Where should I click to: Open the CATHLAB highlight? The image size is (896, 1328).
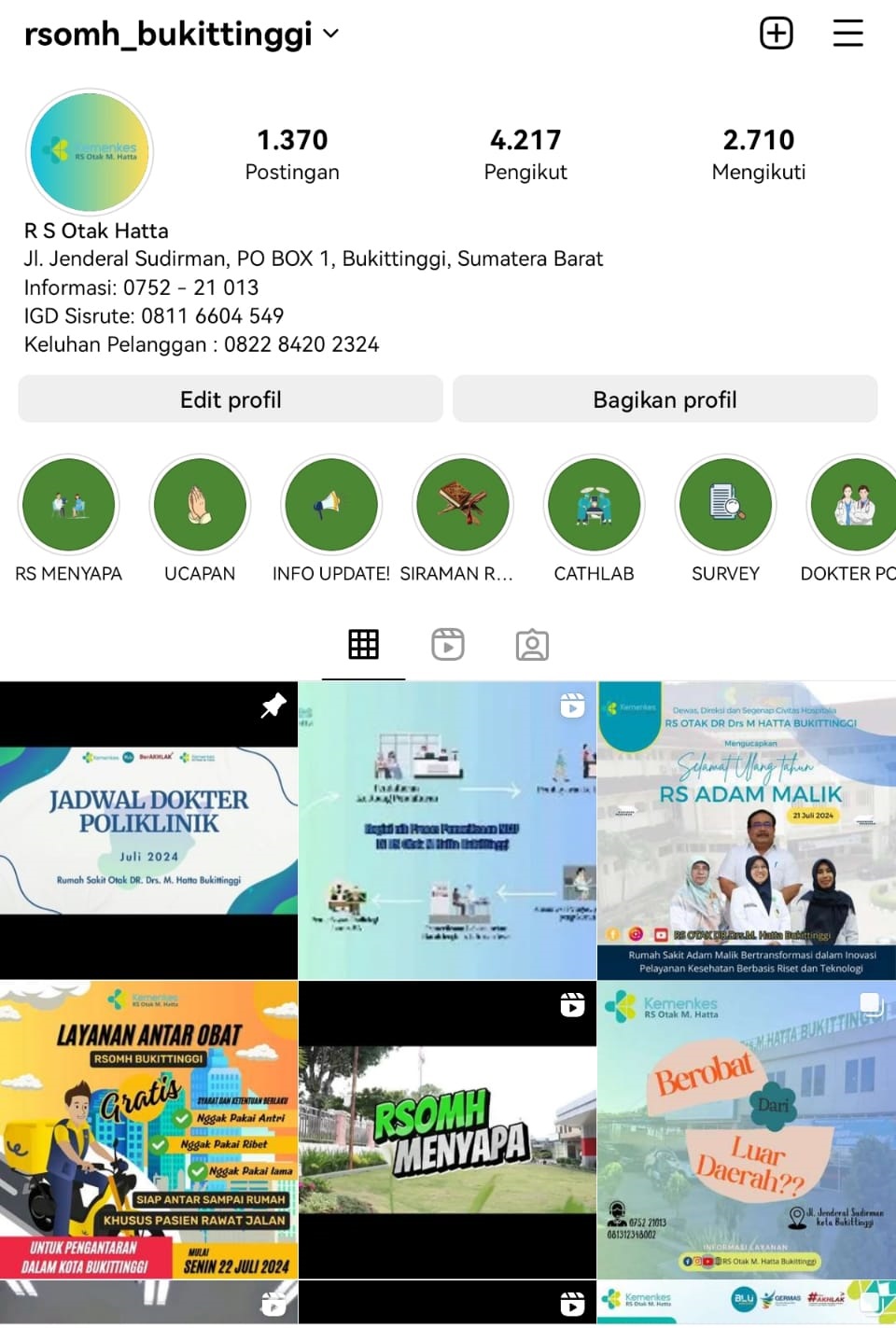[594, 505]
